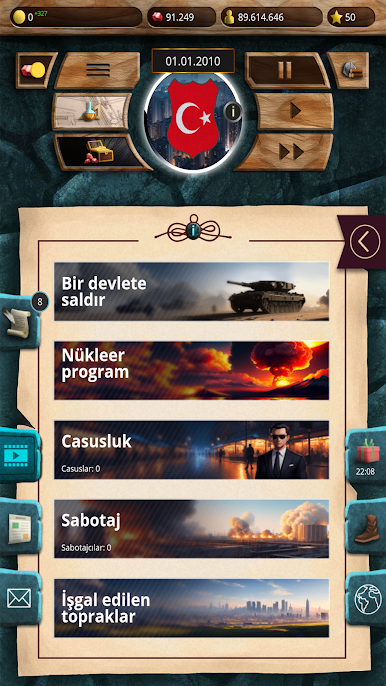386x686 pixels.
Task: Open the Casusluk section
Action: click(191, 450)
